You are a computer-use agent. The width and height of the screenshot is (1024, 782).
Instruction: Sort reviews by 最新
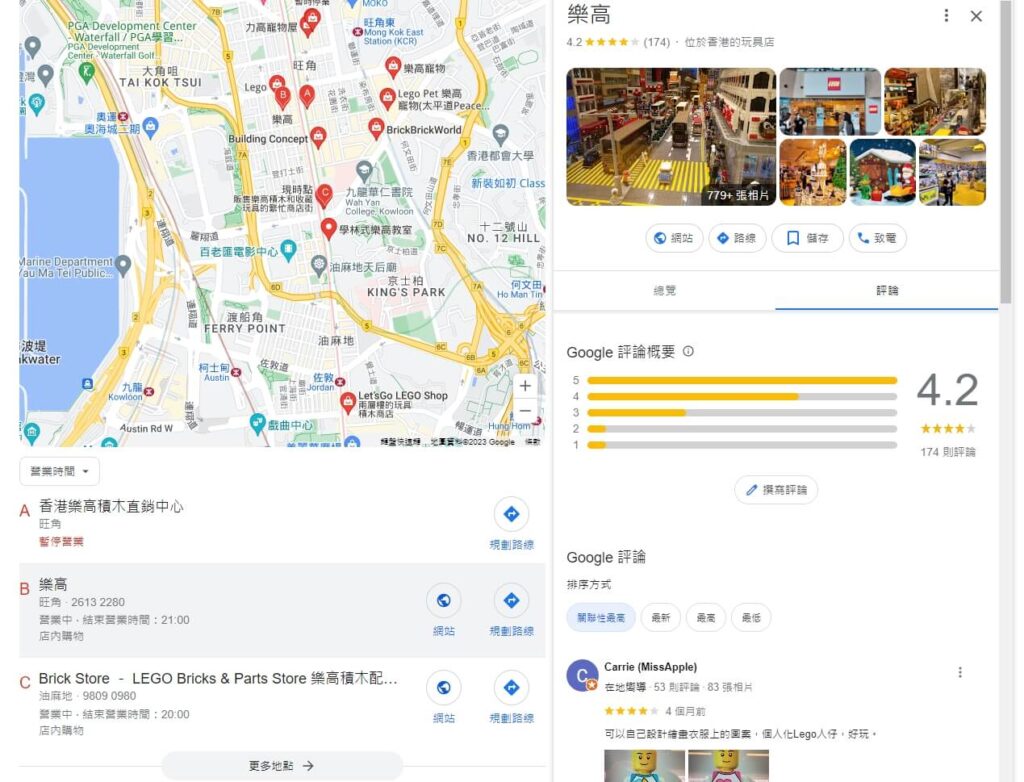pos(661,618)
